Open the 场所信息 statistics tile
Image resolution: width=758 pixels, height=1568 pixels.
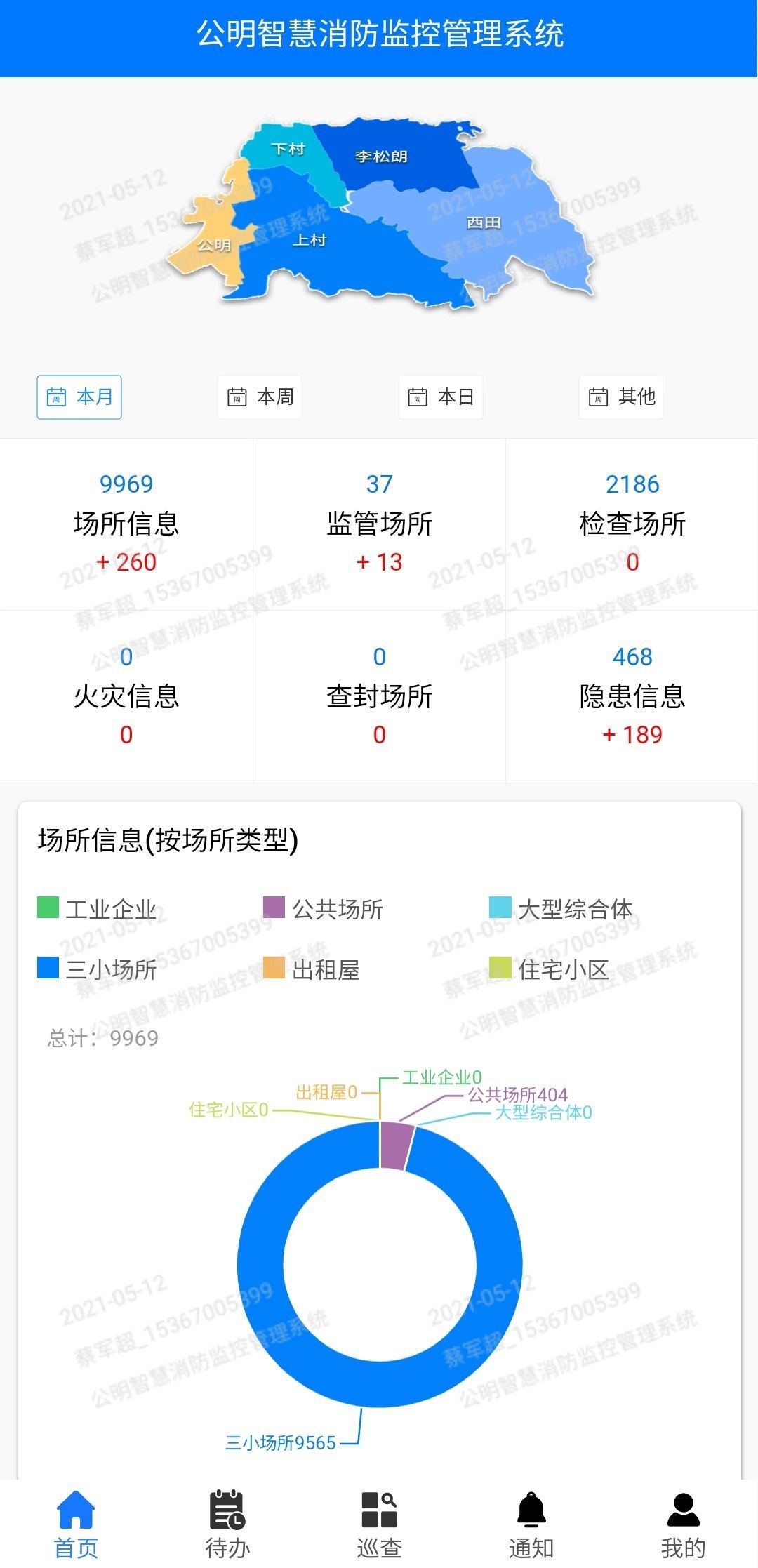pos(126,524)
